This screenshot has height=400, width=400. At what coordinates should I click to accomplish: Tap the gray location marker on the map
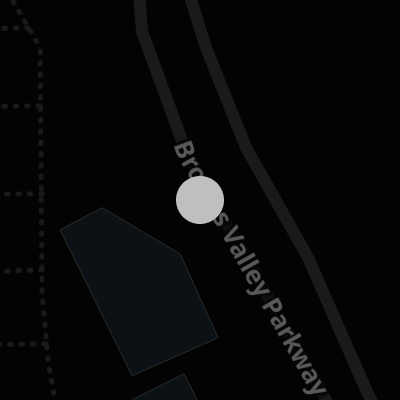click(x=200, y=200)
